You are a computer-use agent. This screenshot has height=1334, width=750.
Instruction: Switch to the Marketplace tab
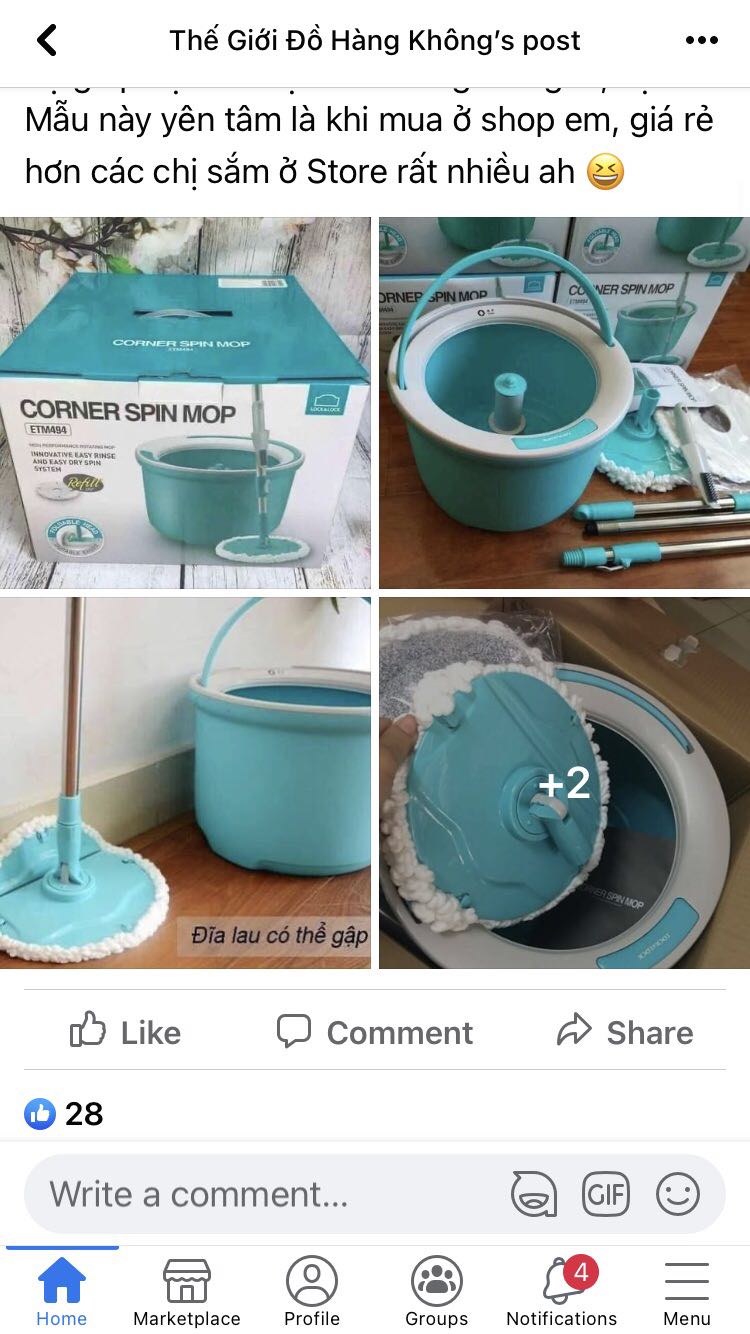coord(187,1291)
